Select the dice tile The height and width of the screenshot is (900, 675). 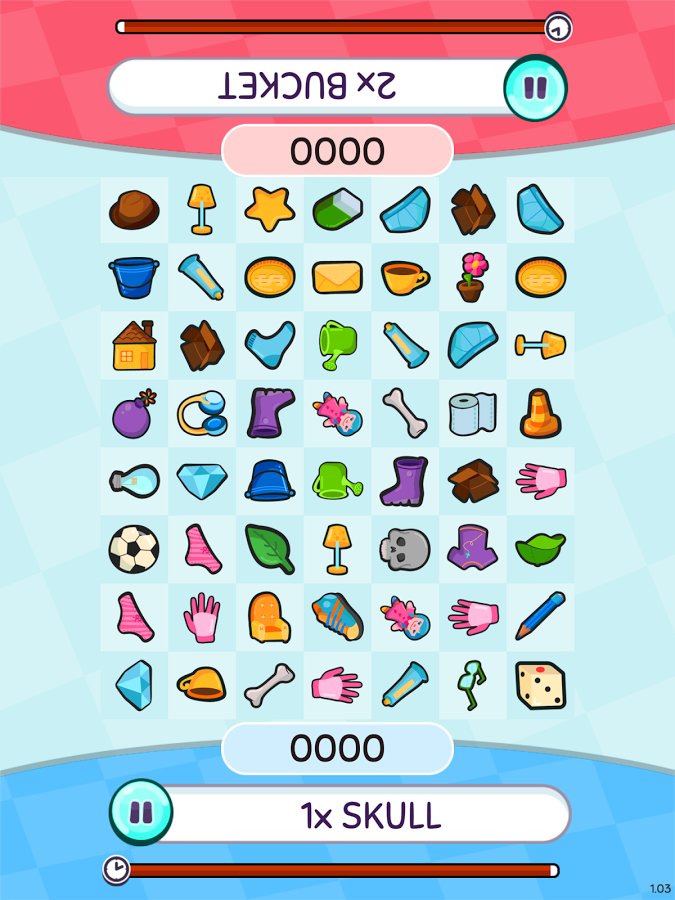(x=541, y=684)
